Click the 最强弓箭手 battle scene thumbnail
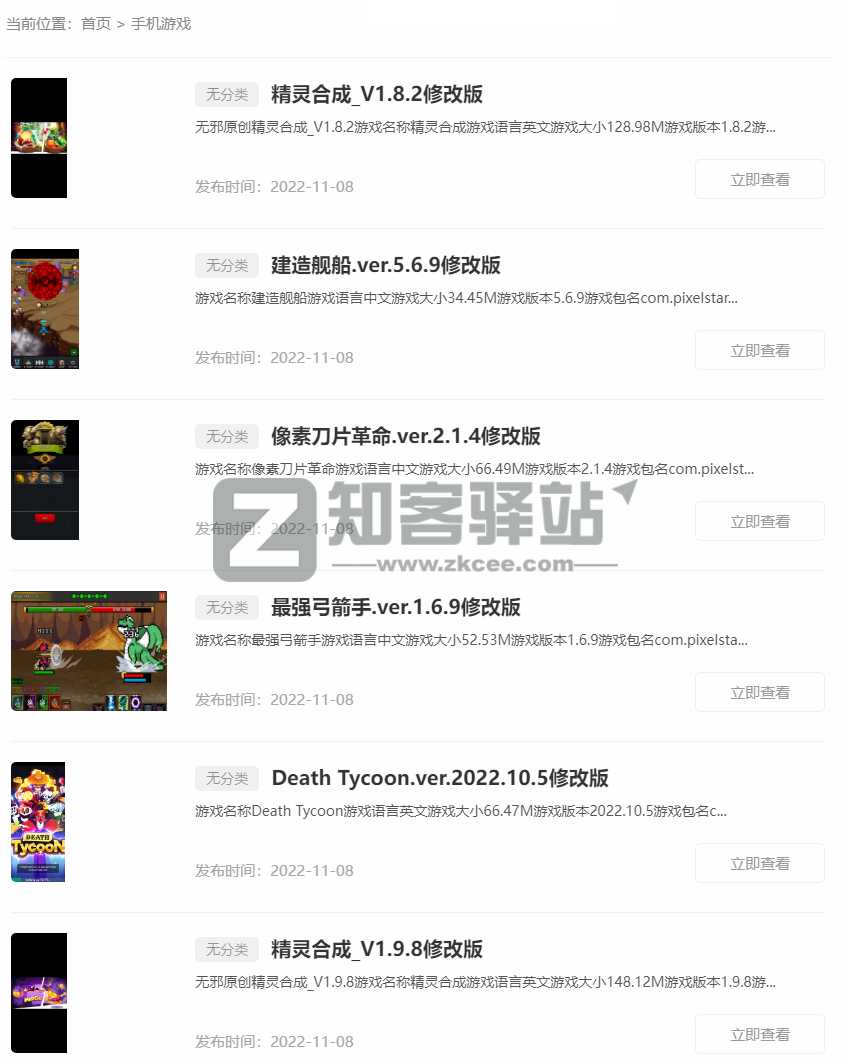 (89, 650)
